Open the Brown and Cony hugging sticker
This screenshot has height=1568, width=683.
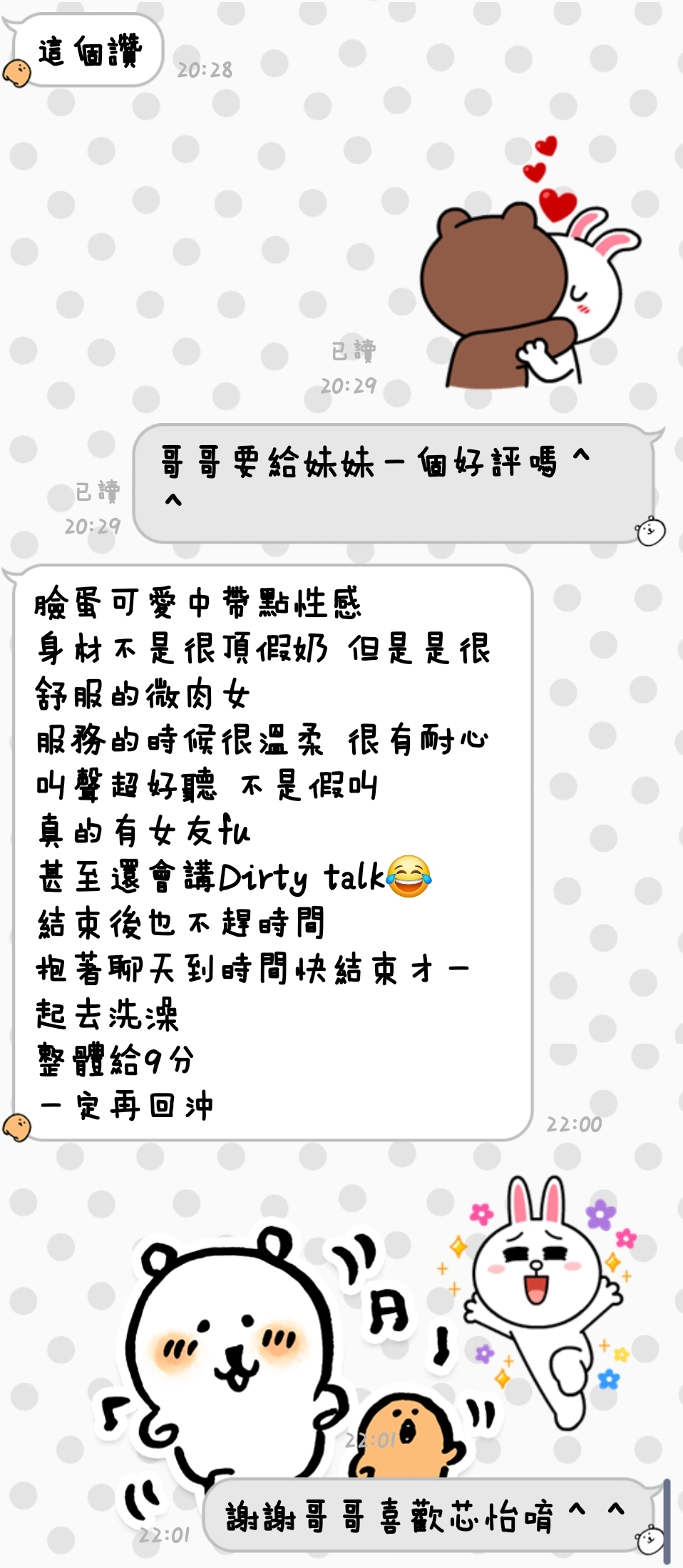pos(528,285)
